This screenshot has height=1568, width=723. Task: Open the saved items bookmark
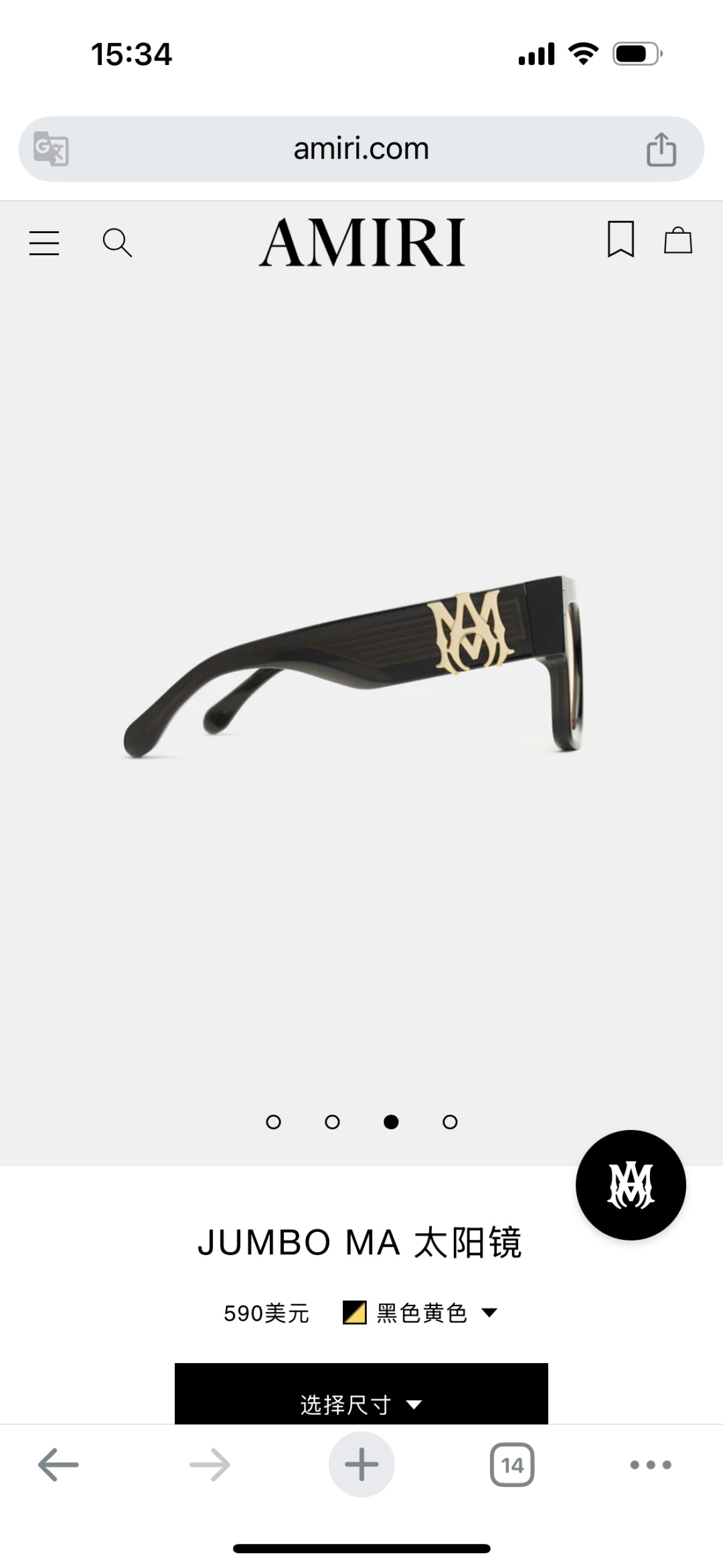click(621, 240)
